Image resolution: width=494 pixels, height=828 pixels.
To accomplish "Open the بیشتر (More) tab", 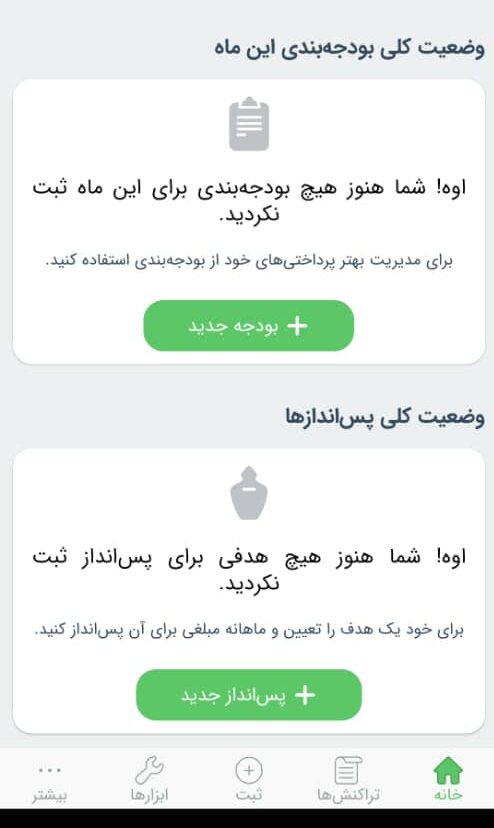I will (x=50, y=779).
